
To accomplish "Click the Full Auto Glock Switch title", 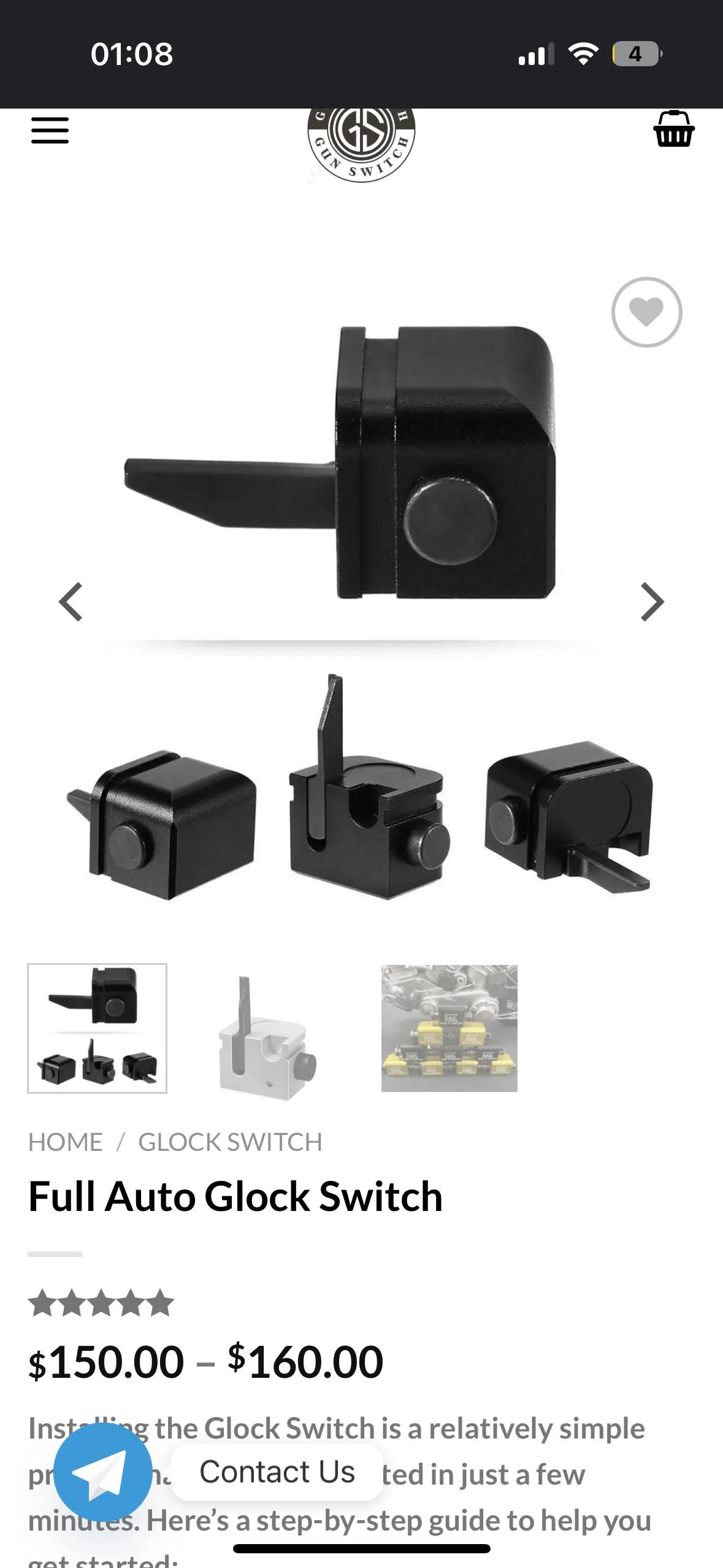I will [x=236, y=1196].
